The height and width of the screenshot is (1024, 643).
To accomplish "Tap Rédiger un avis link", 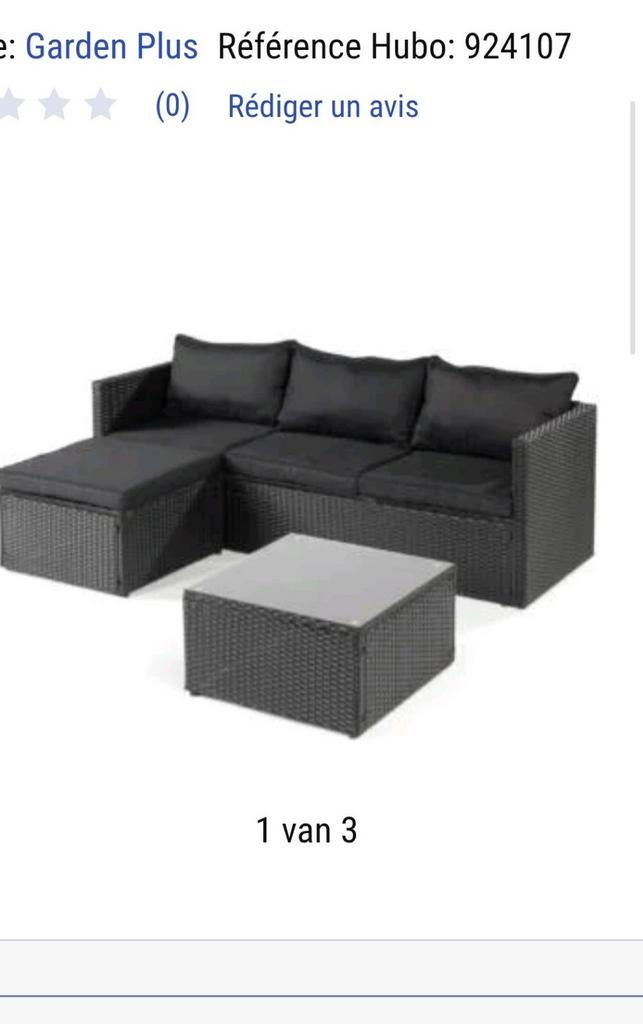I will tap(323, 107).
